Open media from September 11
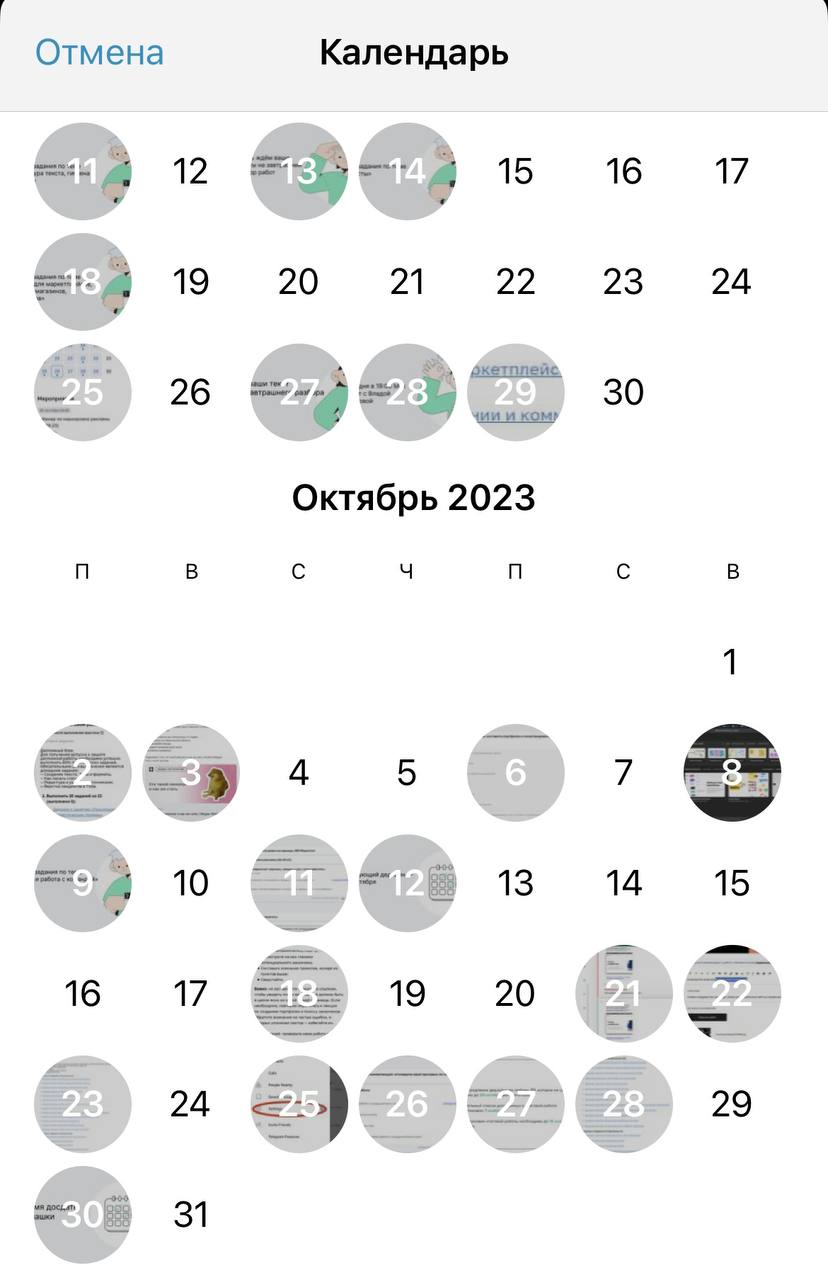The height and width of the screenshot is (1280, 828). (82, 171)
